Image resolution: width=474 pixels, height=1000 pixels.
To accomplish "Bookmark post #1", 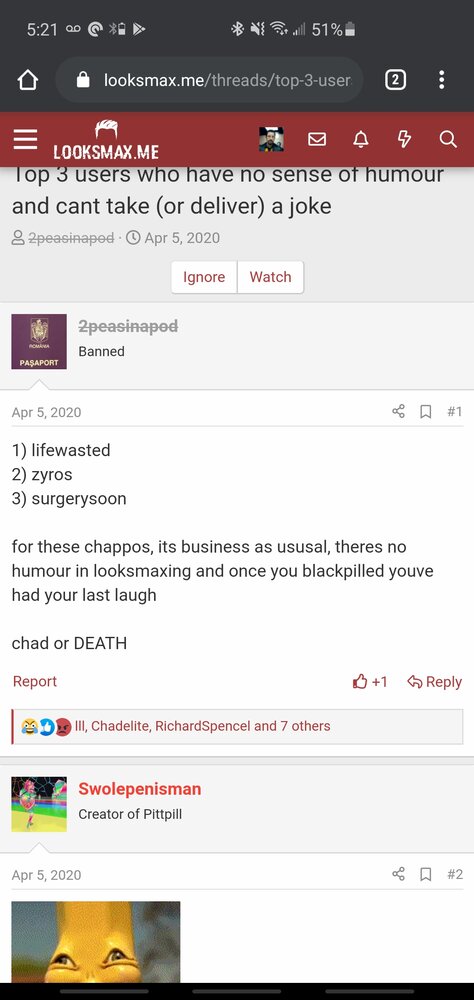I will pyautogui.click(x=426, y=412).
